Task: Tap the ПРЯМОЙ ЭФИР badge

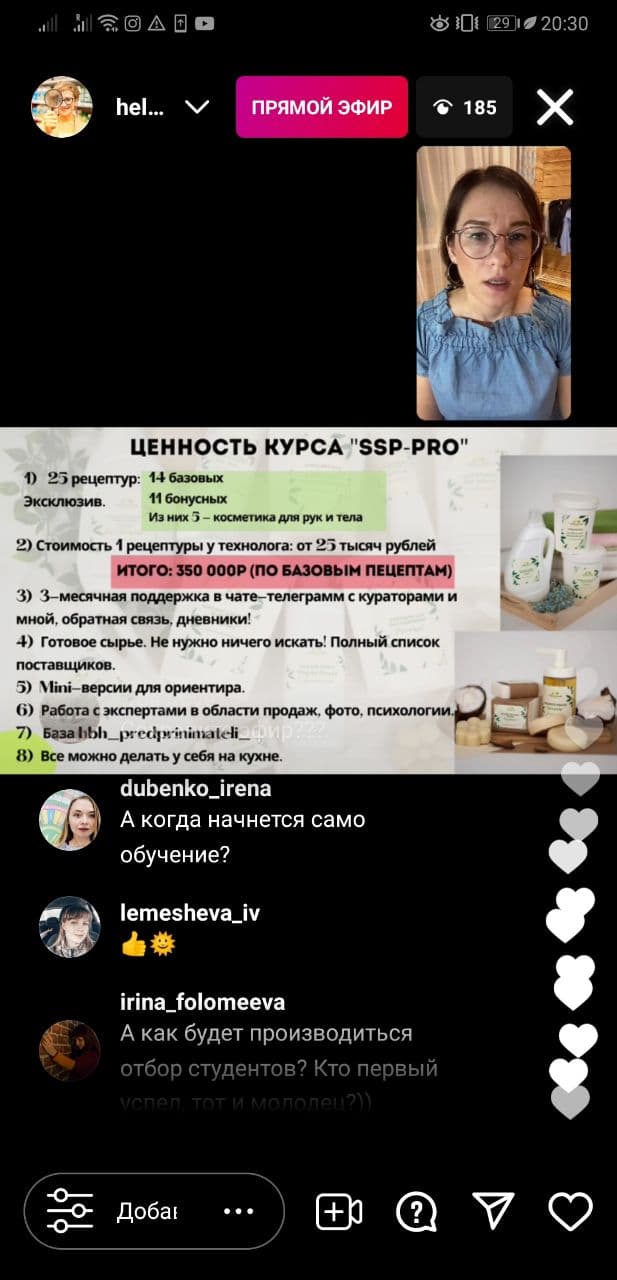Action: click(x=322, y=107)
